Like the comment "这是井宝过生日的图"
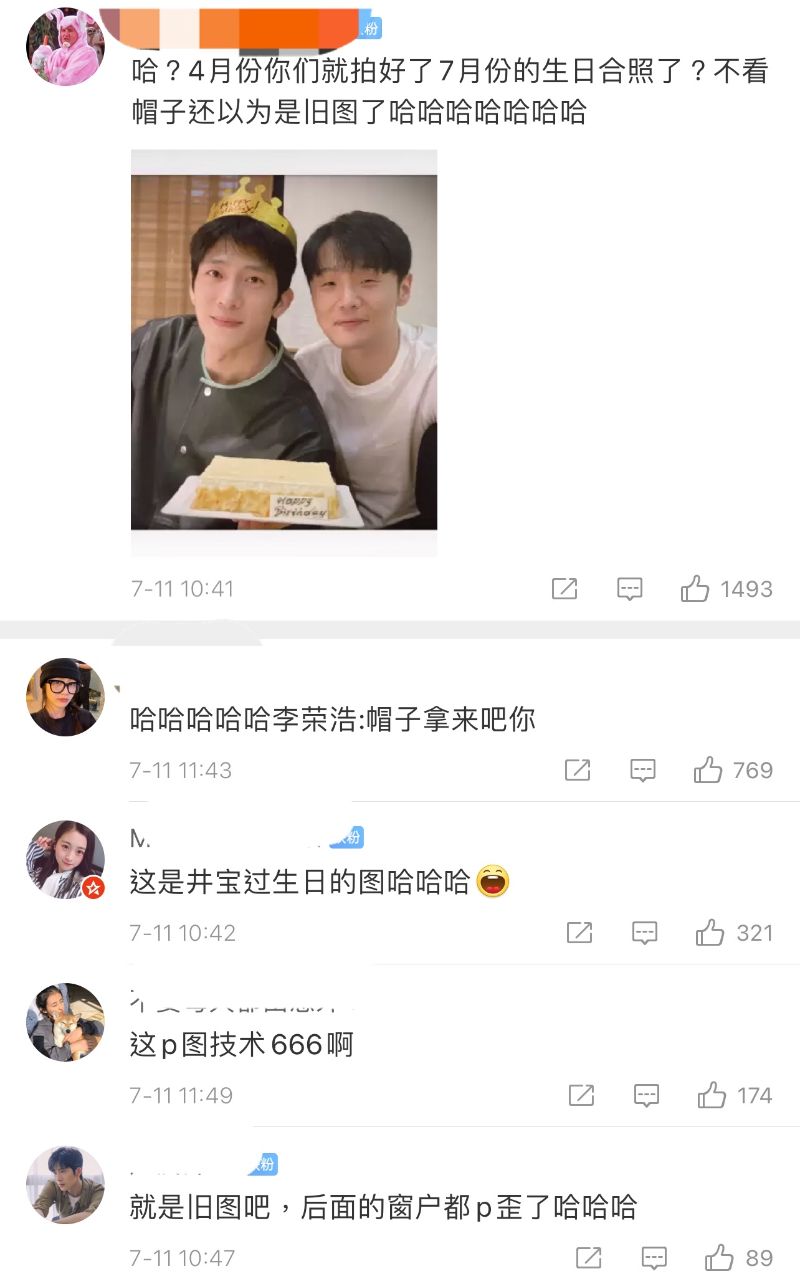Viewport: 800px width, 1284px height. [x=710, y=933]
